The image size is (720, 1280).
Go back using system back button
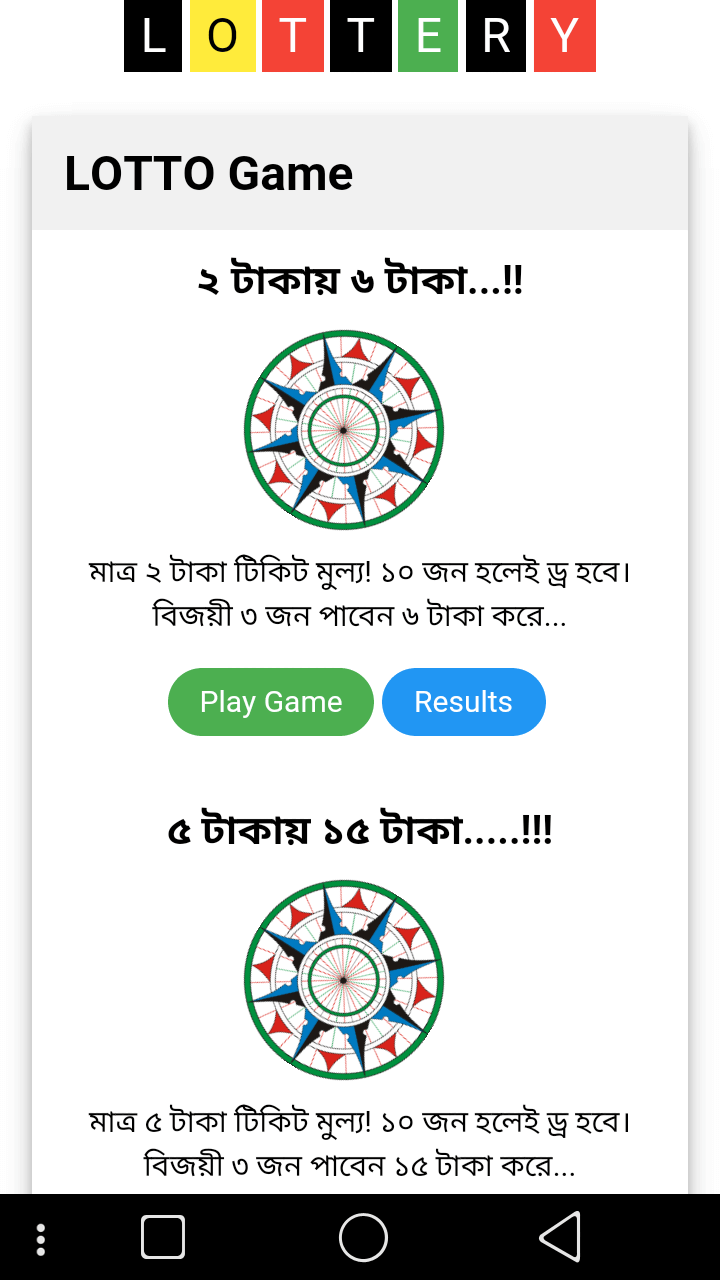560,1237
